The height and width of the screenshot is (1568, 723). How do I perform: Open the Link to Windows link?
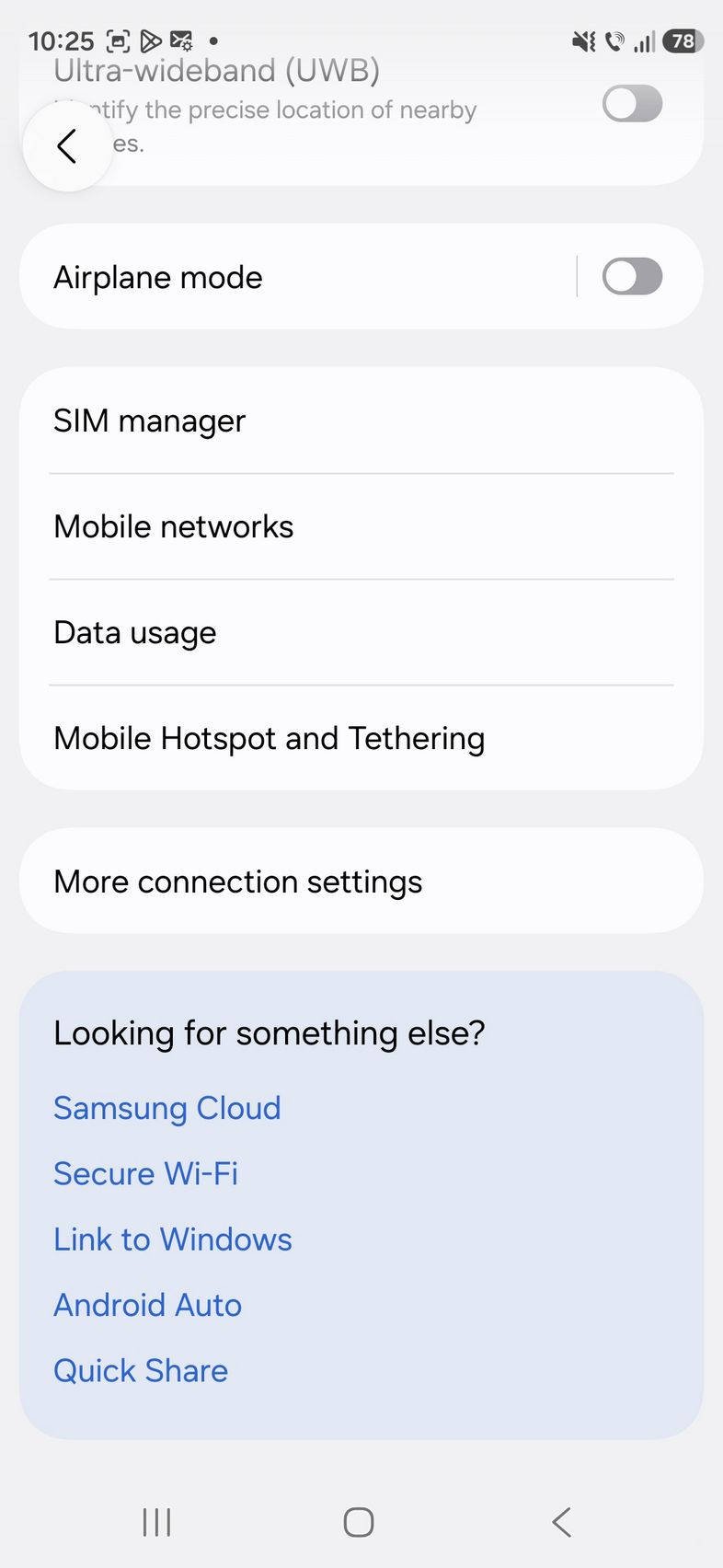point(172,1239)
